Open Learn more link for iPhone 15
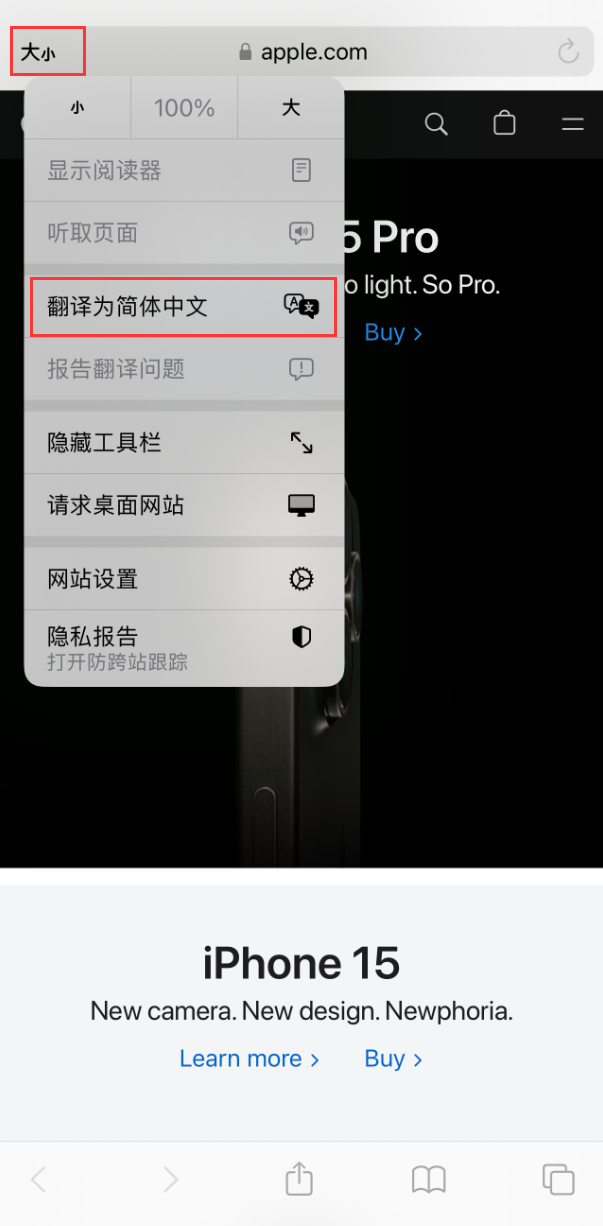 [x=249, y=1059]
